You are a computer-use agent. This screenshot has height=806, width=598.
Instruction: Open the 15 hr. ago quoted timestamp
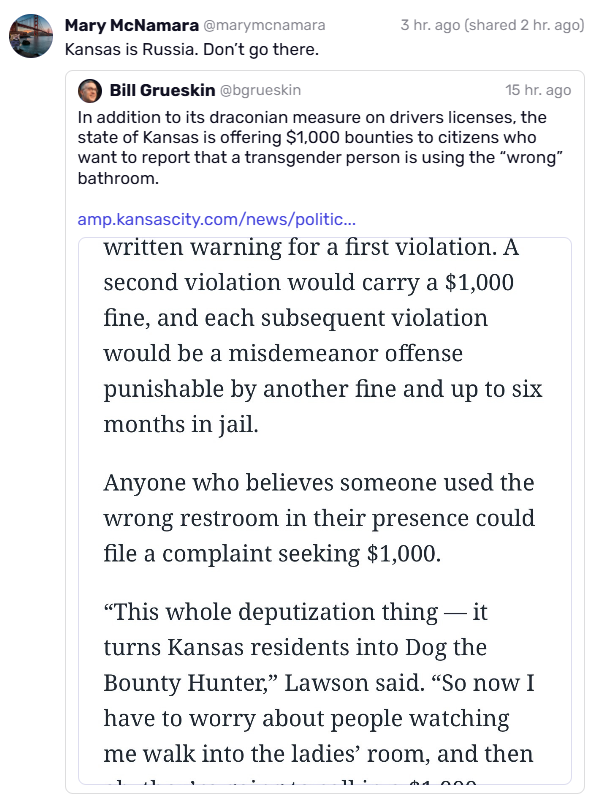[x=538, y=90]
